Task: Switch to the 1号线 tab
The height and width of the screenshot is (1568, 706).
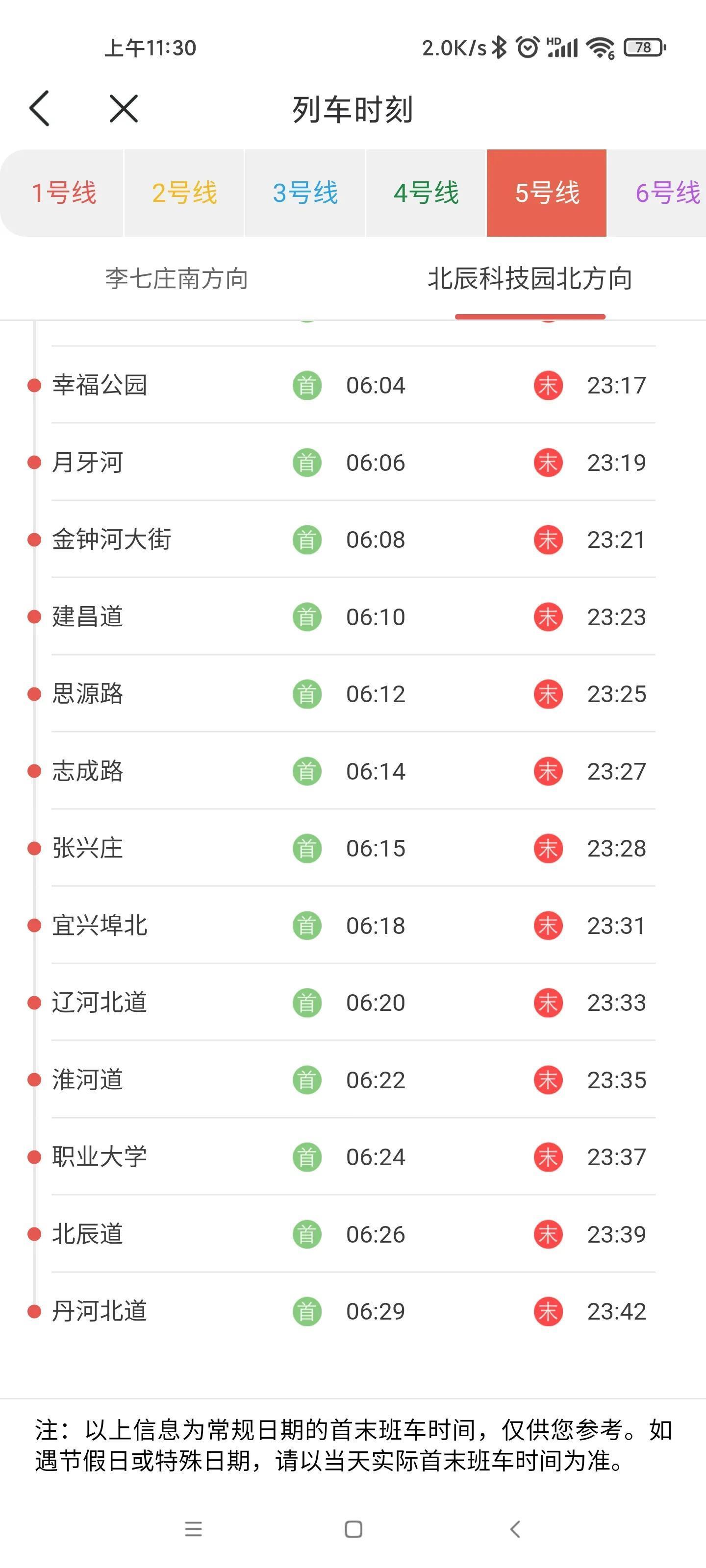Action: (x=63, y=193)
